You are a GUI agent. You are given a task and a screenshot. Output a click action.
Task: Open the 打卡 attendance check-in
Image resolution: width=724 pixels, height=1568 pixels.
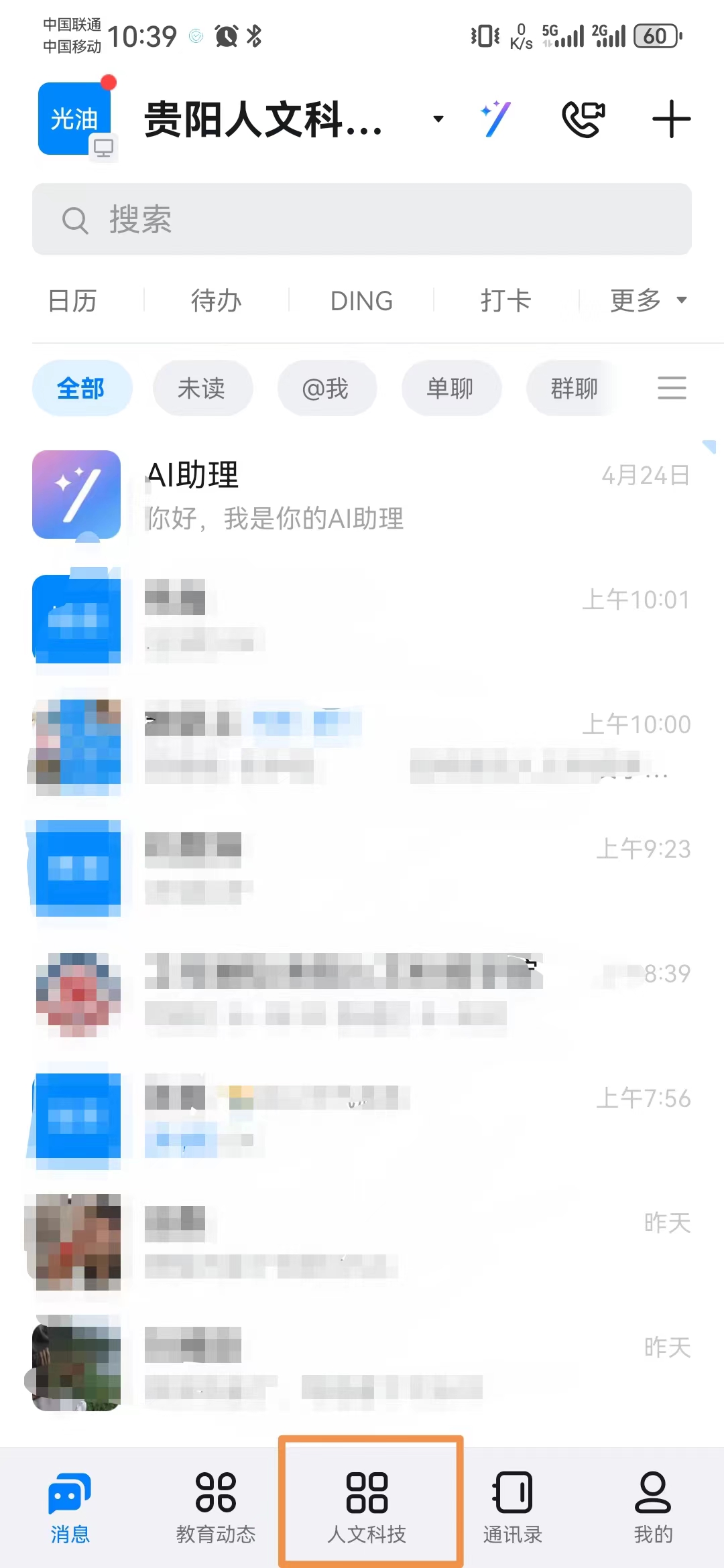click(507, 301)
